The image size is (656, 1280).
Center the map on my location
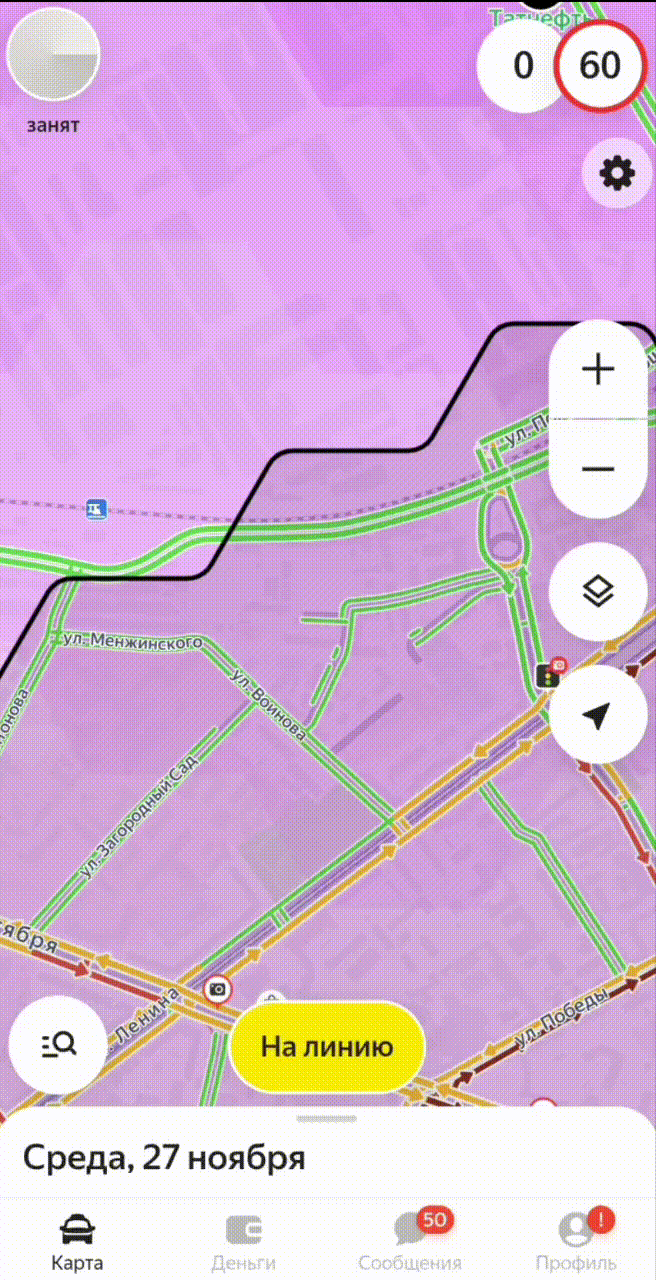click(598, 715)
